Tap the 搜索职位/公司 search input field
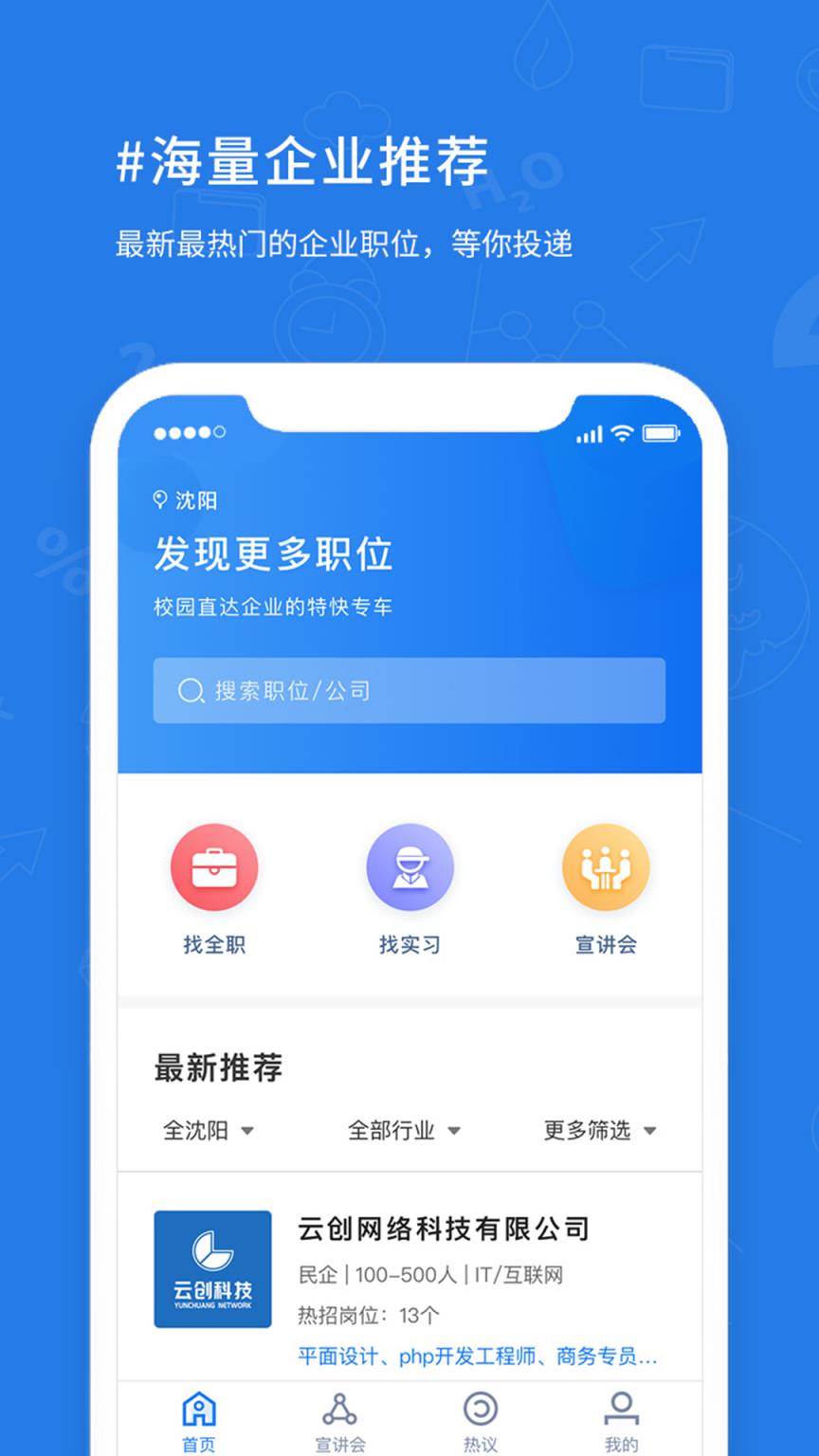This screenshot has height=1456, width=819. [x=409, y=691]
